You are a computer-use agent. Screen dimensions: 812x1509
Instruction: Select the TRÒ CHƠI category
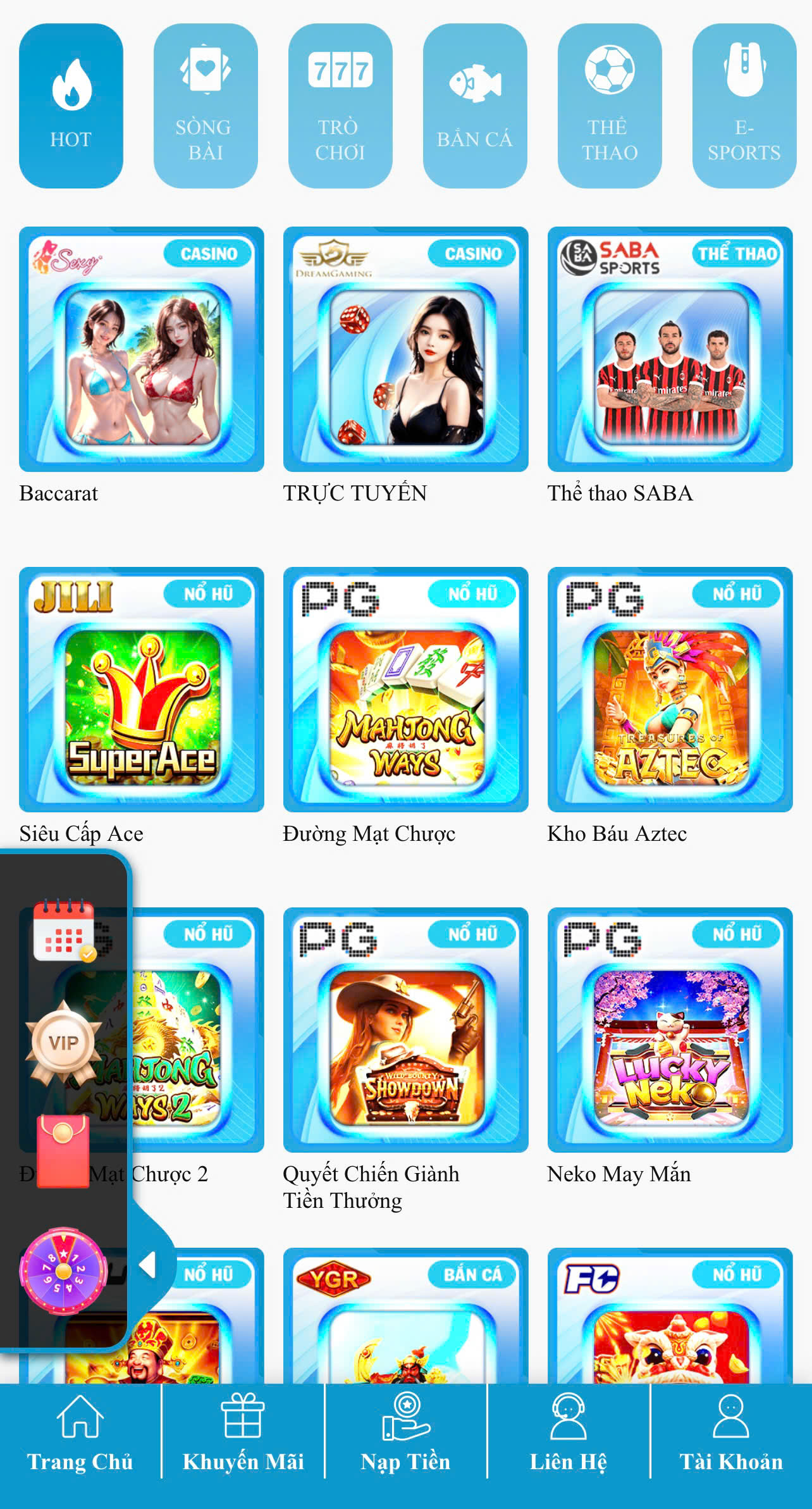pos(340,106)
